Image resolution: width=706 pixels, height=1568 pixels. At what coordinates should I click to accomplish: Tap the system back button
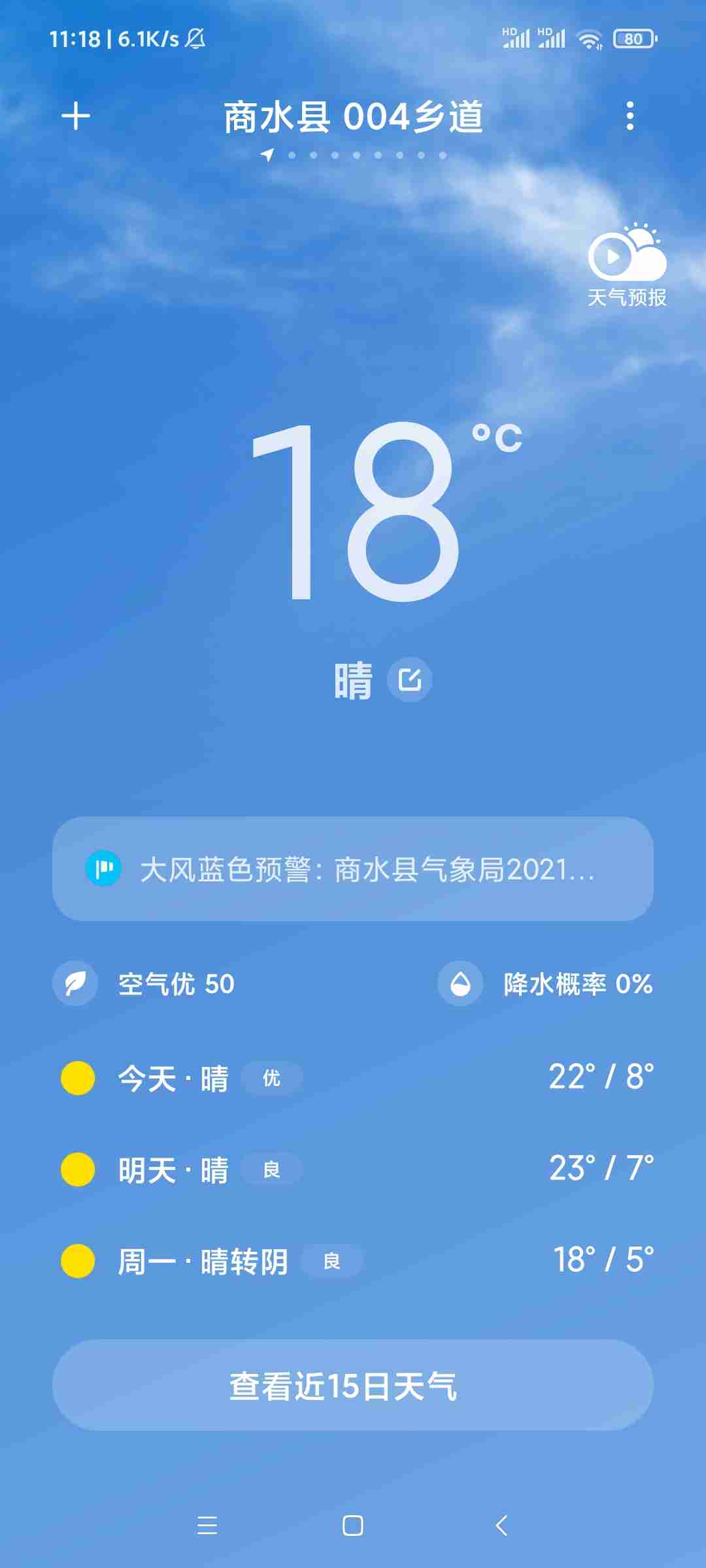coord(501,1526)
